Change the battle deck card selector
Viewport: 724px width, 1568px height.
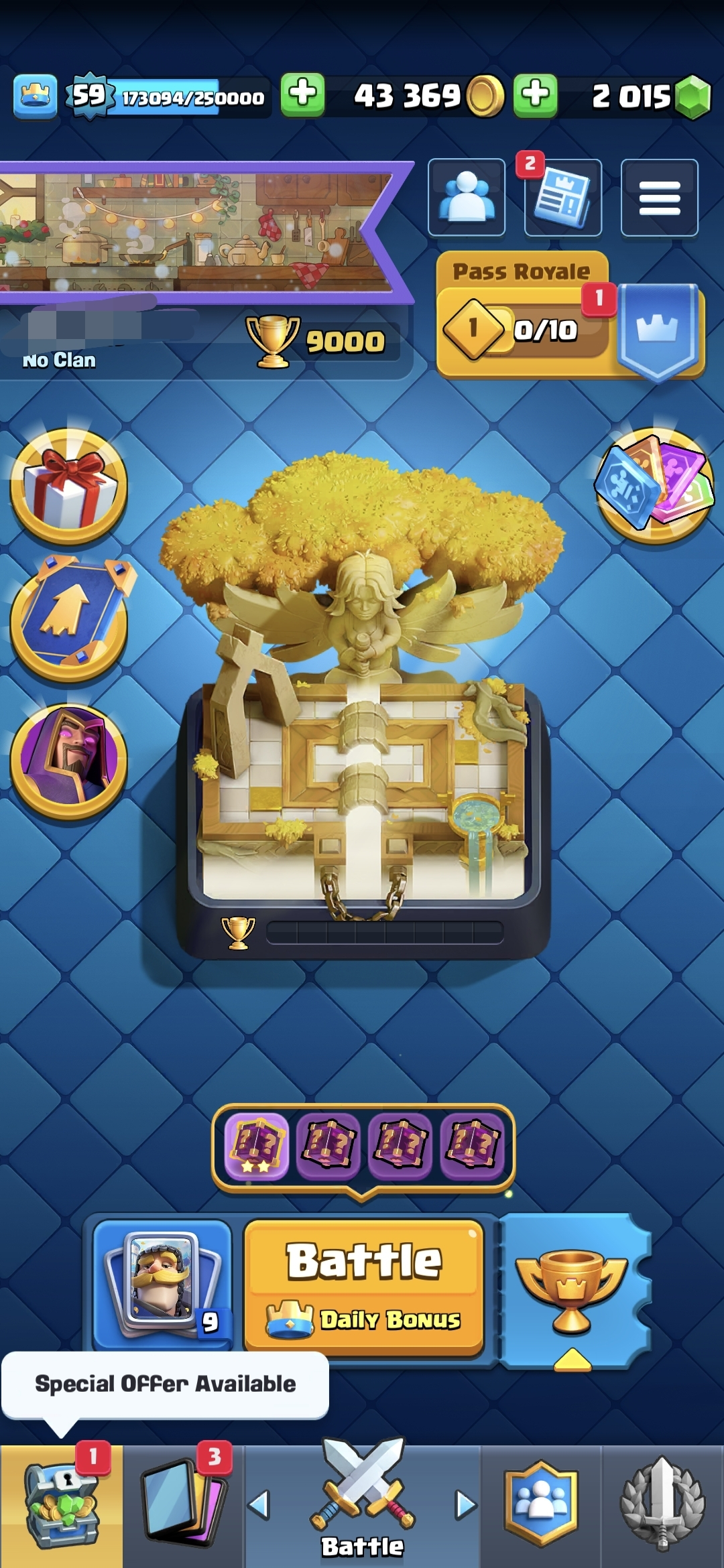(x=162, y=1283)
